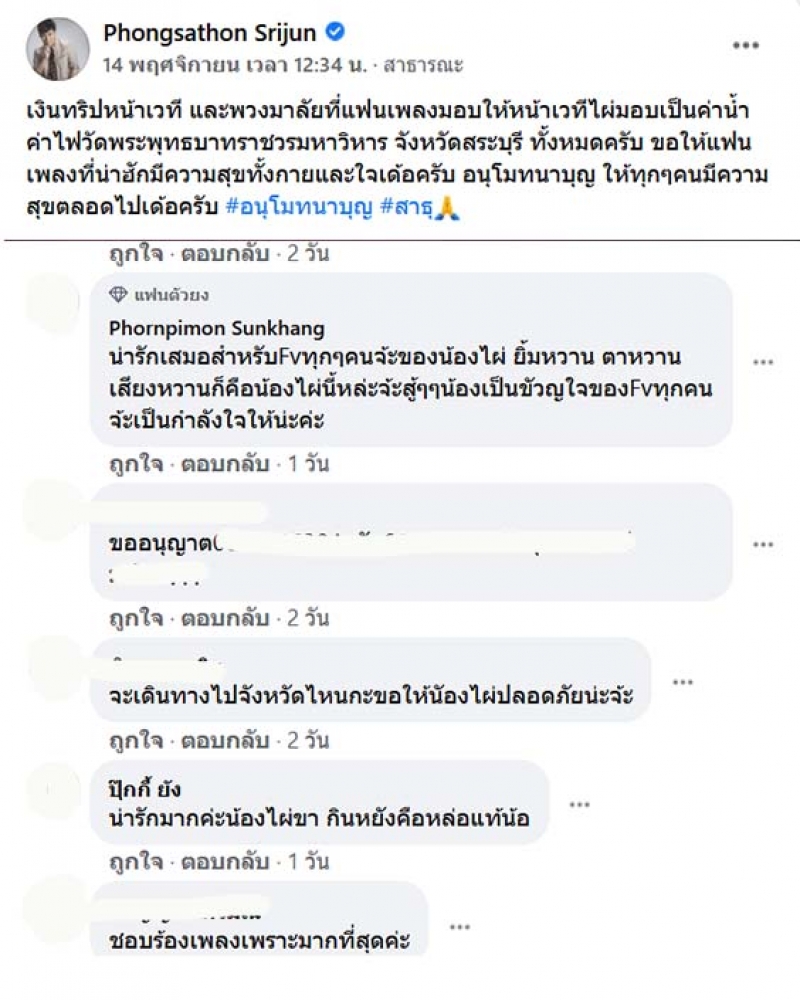Open Phongsathon Srijun's profile picture

click(57, 48)
